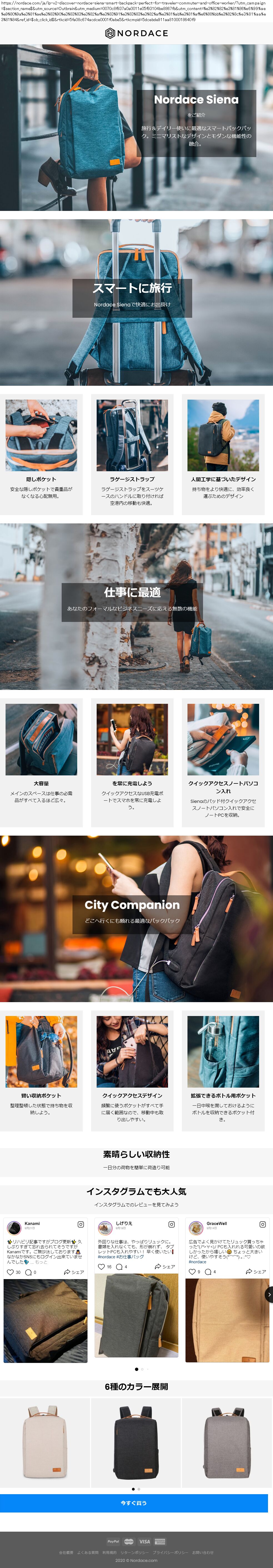The image size is (273, 1568).
Task: Tap the 今すぐ買う buy now button
Action: click(134, 1503)
